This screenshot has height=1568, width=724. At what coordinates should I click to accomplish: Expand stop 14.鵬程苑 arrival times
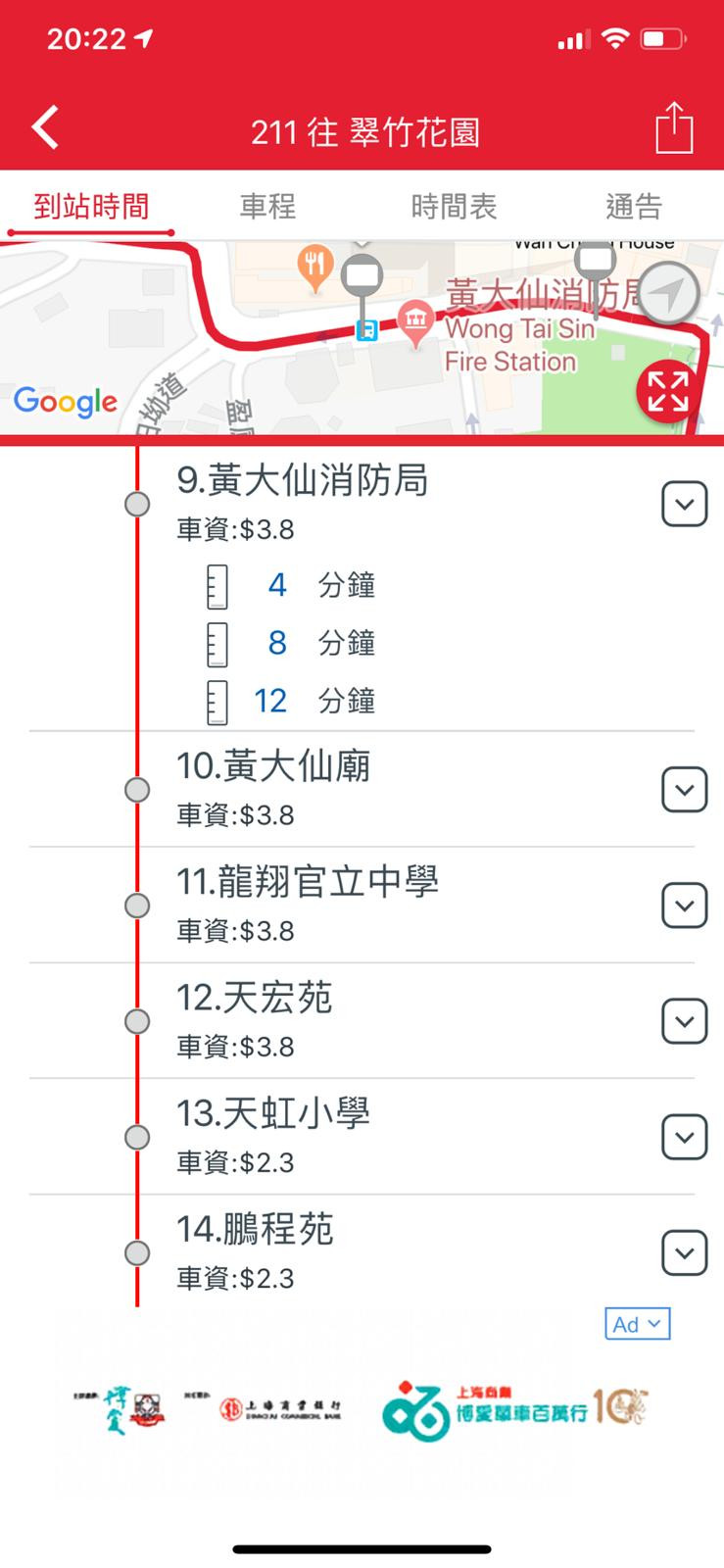(684, 1252)
